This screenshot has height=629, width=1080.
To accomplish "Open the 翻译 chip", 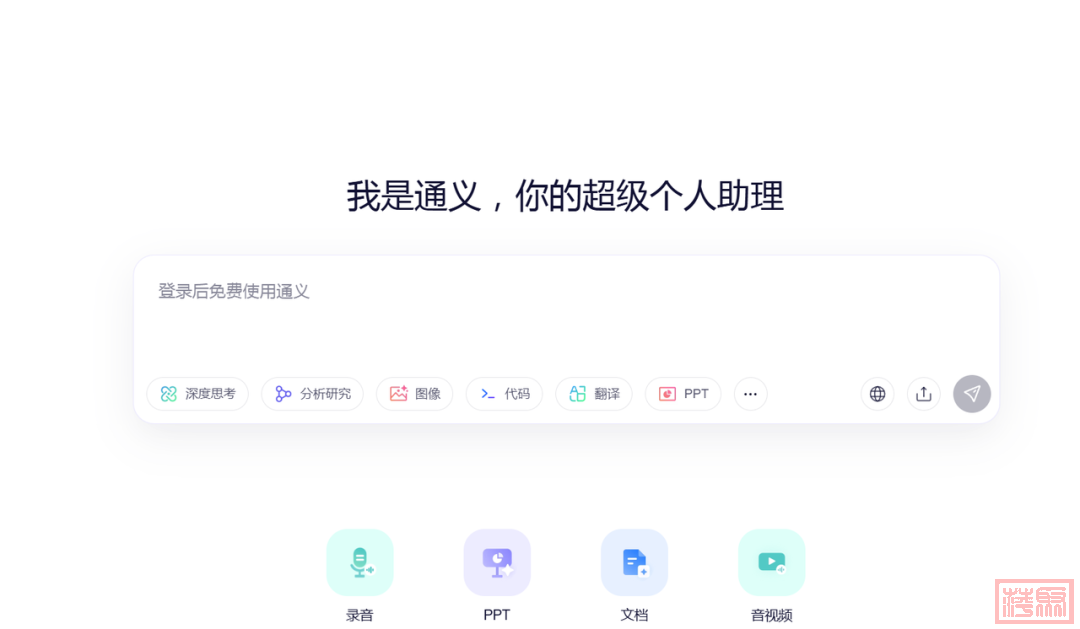I will (594, 394).
